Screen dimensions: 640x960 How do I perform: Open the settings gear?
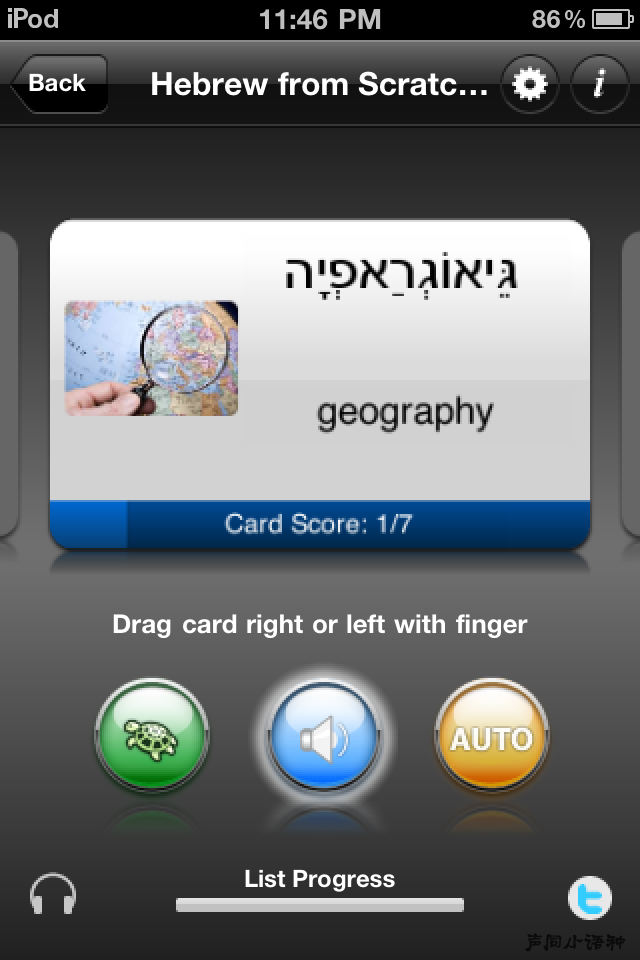coord(529,84)
